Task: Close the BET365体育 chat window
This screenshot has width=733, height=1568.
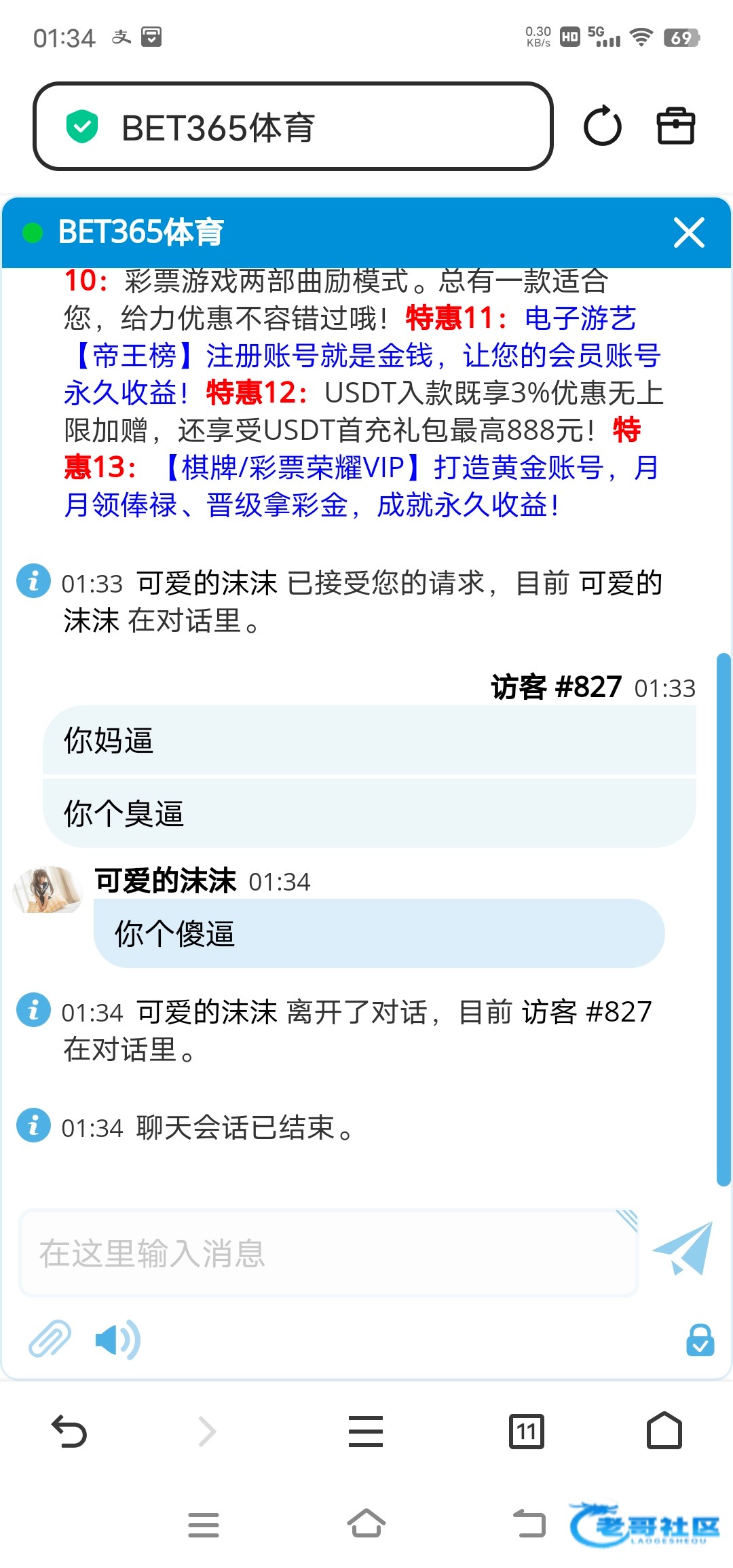Action: click(x=689, y=233)
